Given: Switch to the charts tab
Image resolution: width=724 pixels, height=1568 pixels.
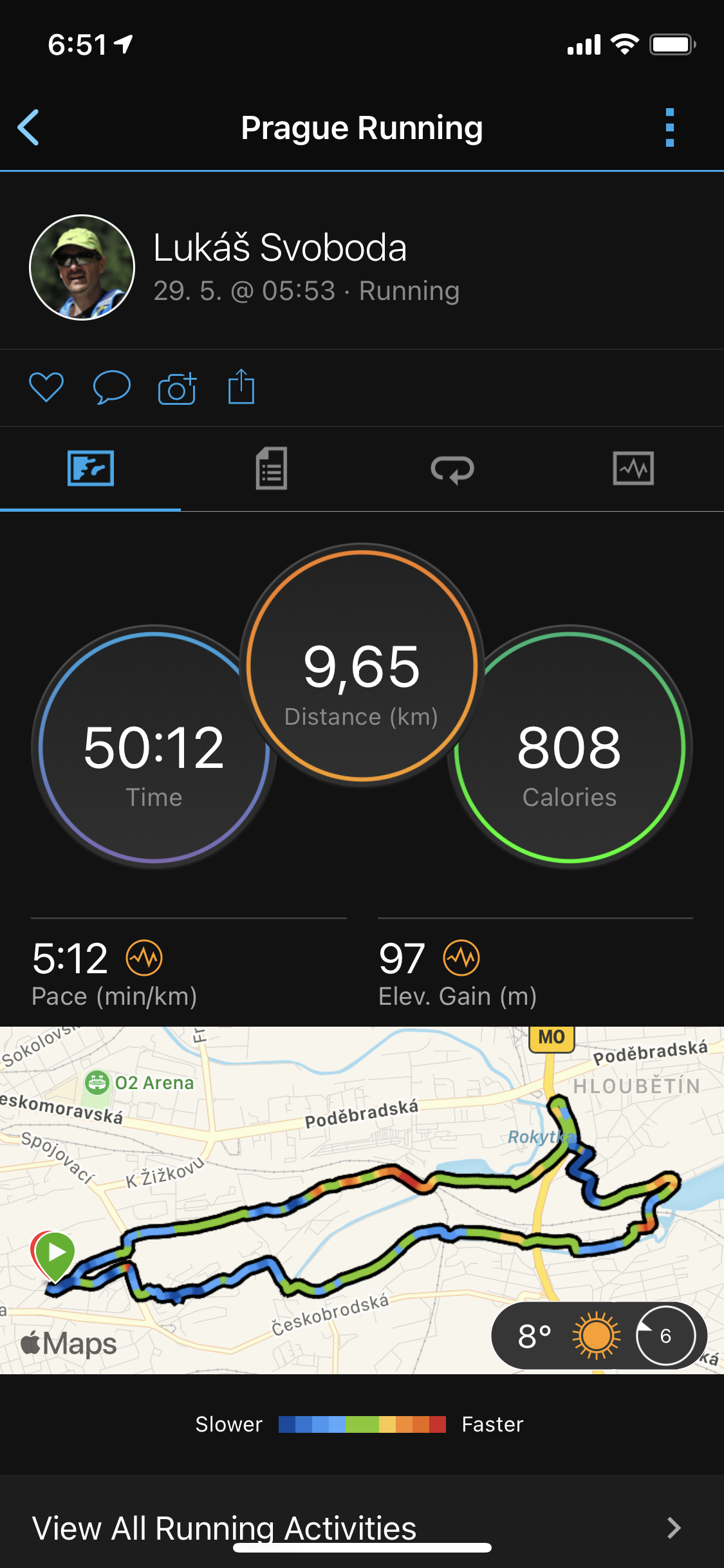Looking at the screenshot, I should [x=633, y=468].
